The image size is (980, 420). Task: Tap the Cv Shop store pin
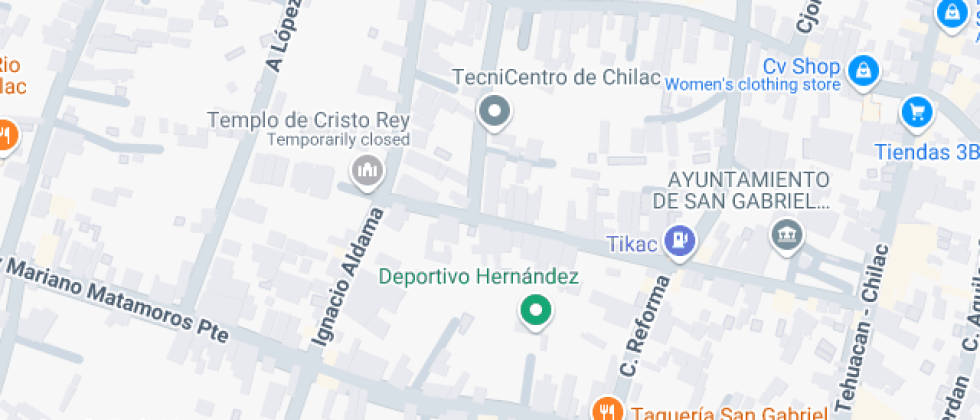click(861, 70)
